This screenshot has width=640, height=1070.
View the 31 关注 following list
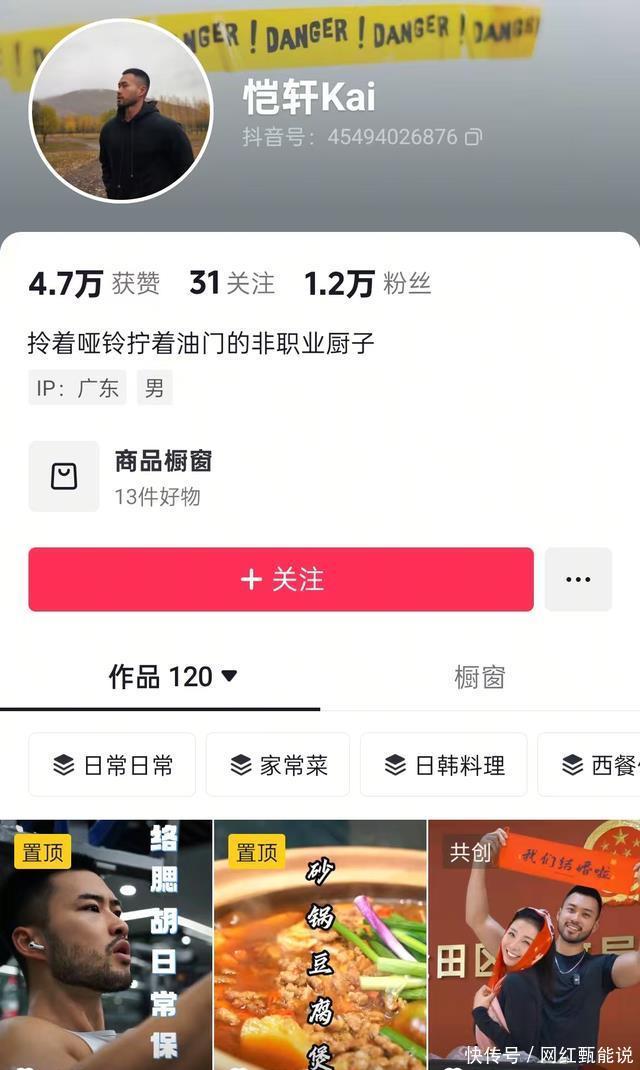coord(232,284)
